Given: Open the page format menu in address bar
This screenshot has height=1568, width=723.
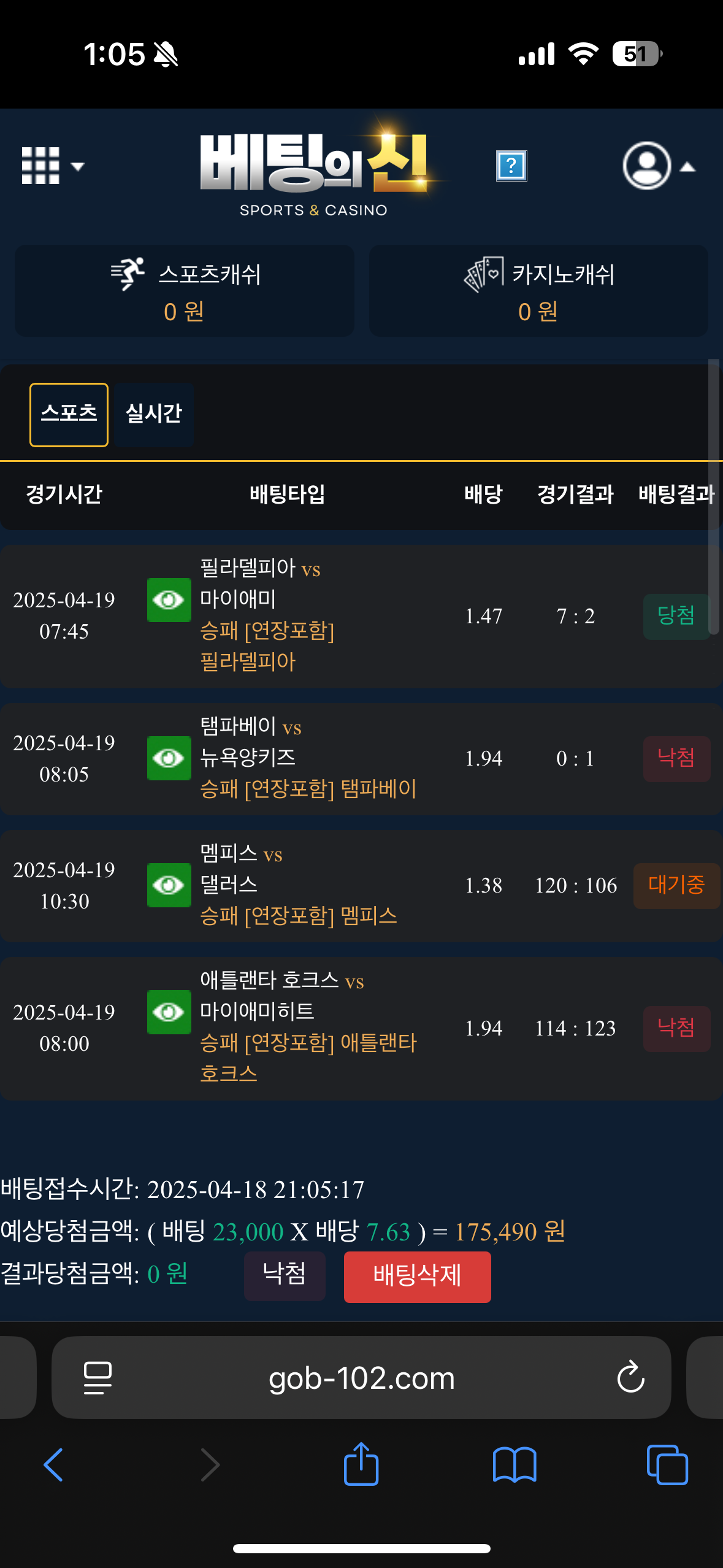Looking at the screenshot, I should click(x=98, y=1378).
